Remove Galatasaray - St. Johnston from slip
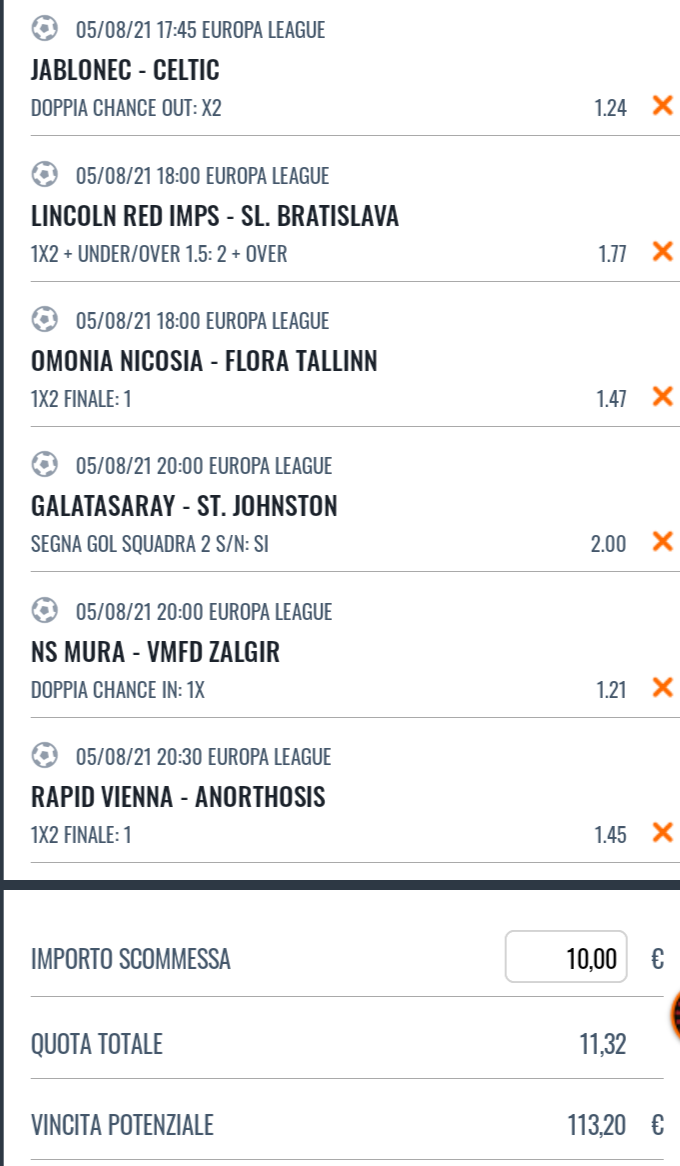The height and width of the screenshot is (1166, 680). point(662,542)
